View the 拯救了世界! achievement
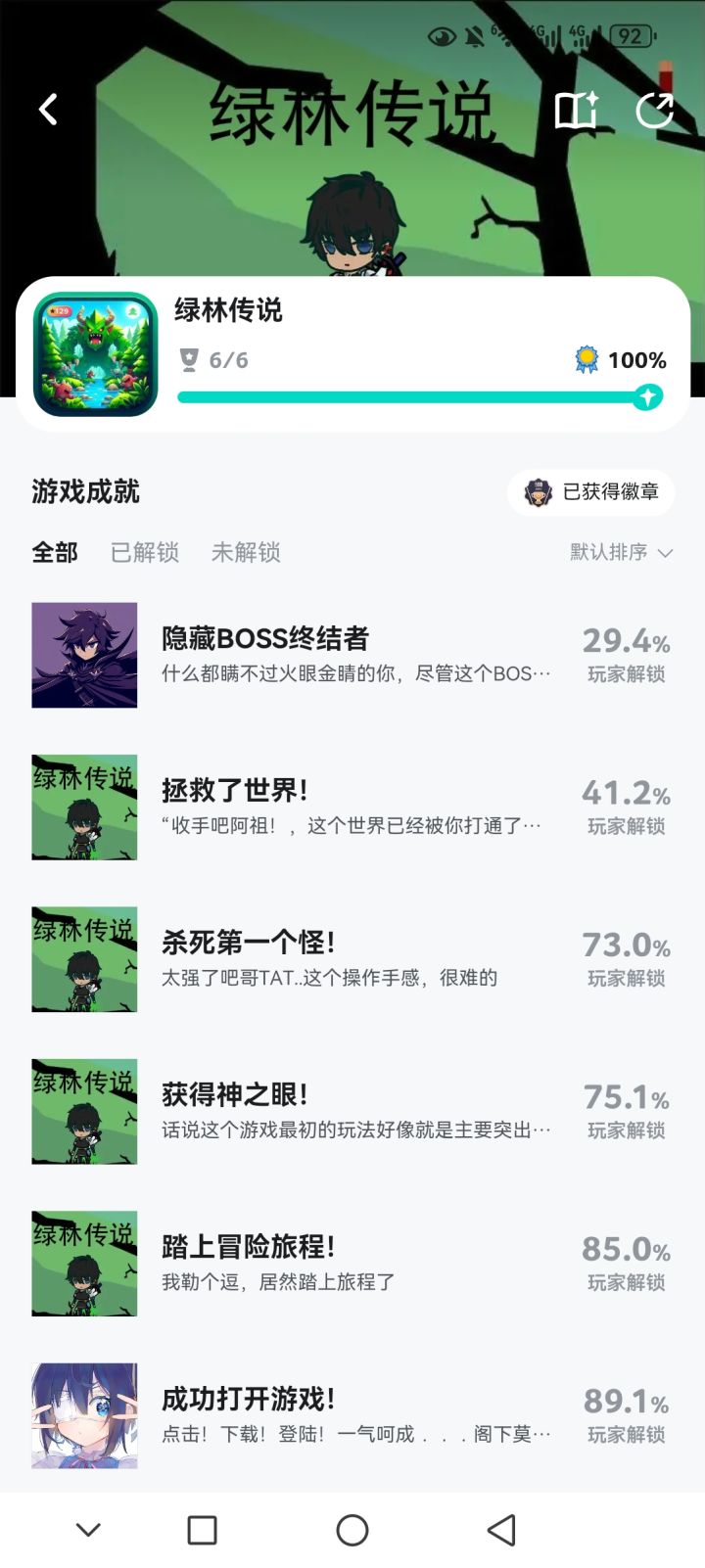 tap(352, 807)
